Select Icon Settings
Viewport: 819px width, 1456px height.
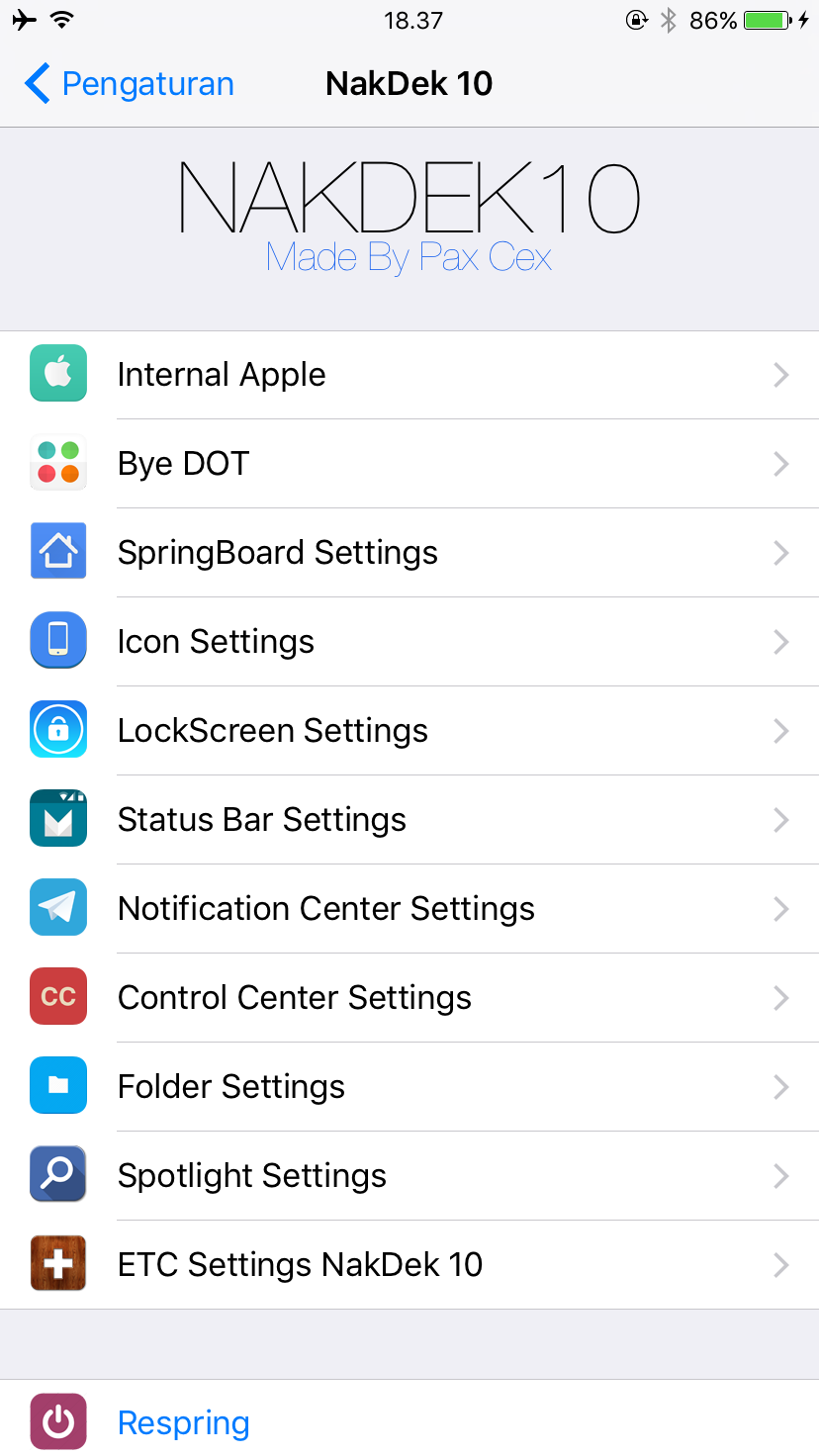click(x=409, y=642)
